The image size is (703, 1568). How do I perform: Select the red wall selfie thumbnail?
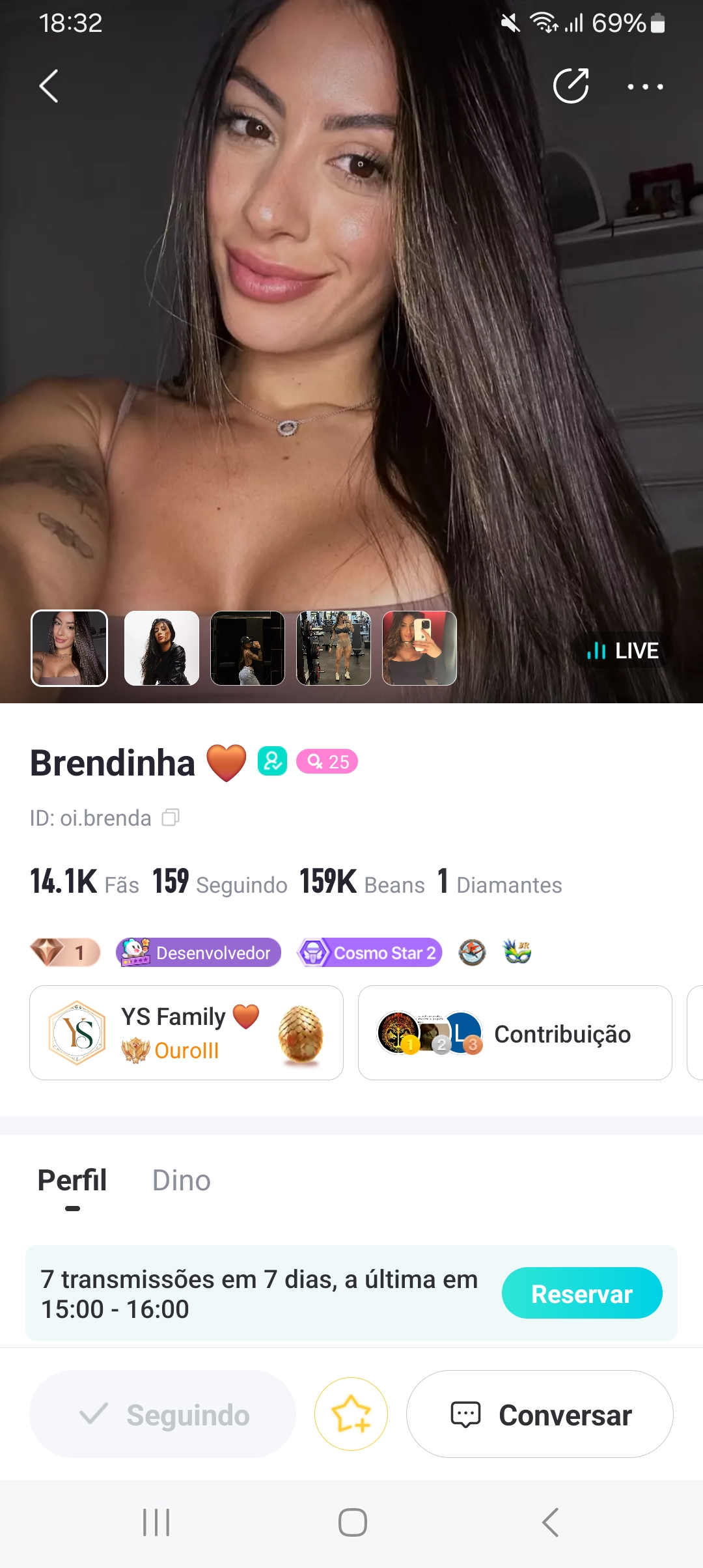pos(419,648)
